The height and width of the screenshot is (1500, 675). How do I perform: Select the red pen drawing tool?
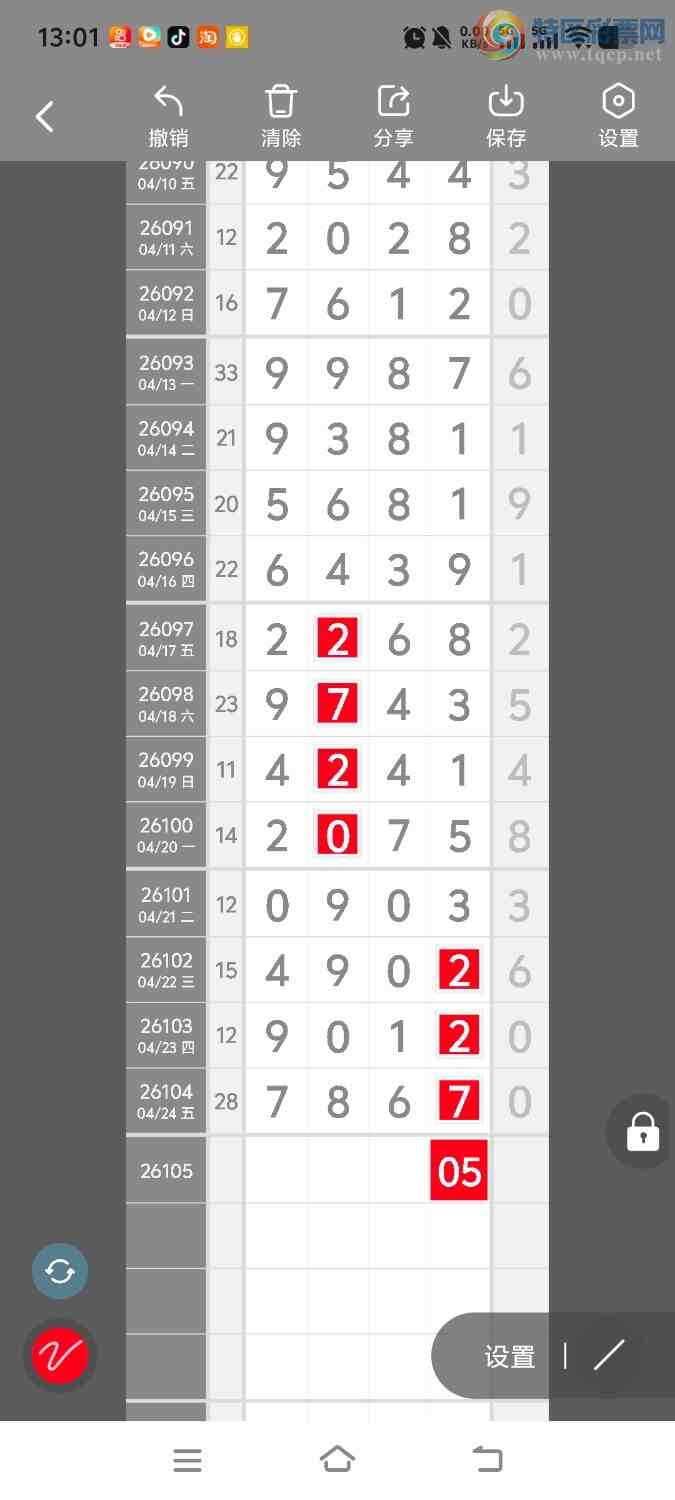[60, 1355]
